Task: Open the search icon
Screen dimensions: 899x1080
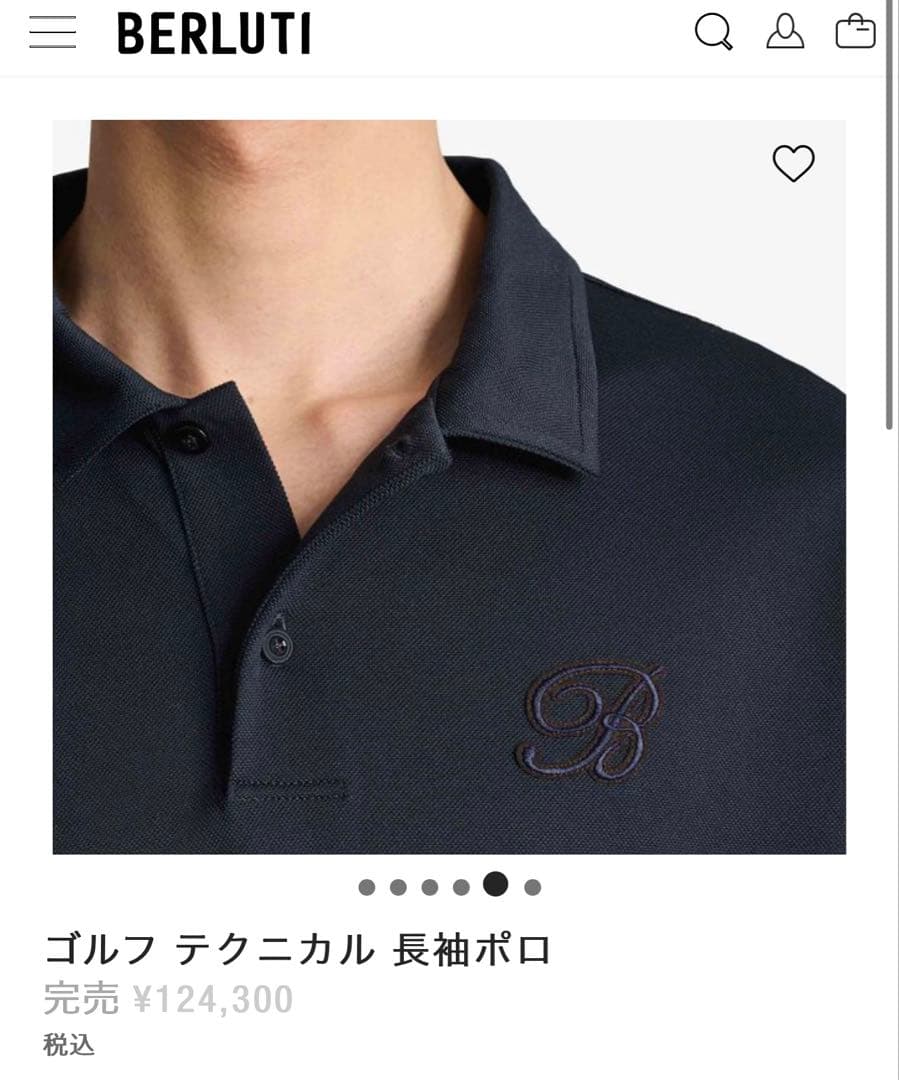Action: click(x=714, y=33)
